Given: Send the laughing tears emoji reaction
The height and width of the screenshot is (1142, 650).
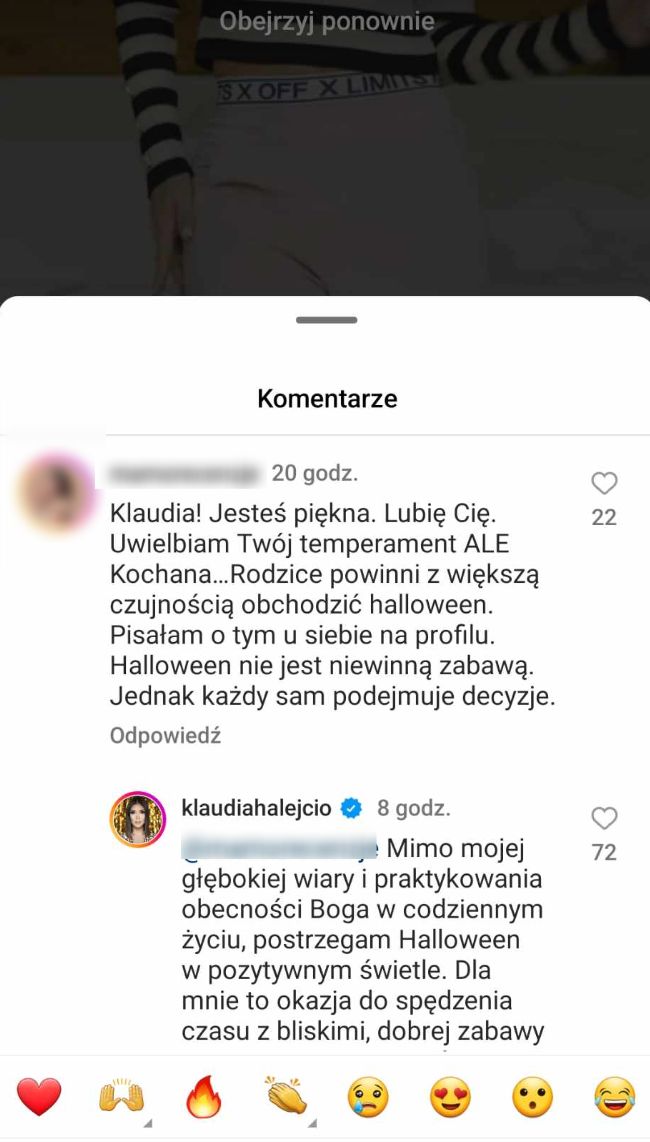Looking at the screenshot, I should coord(614,1098).
